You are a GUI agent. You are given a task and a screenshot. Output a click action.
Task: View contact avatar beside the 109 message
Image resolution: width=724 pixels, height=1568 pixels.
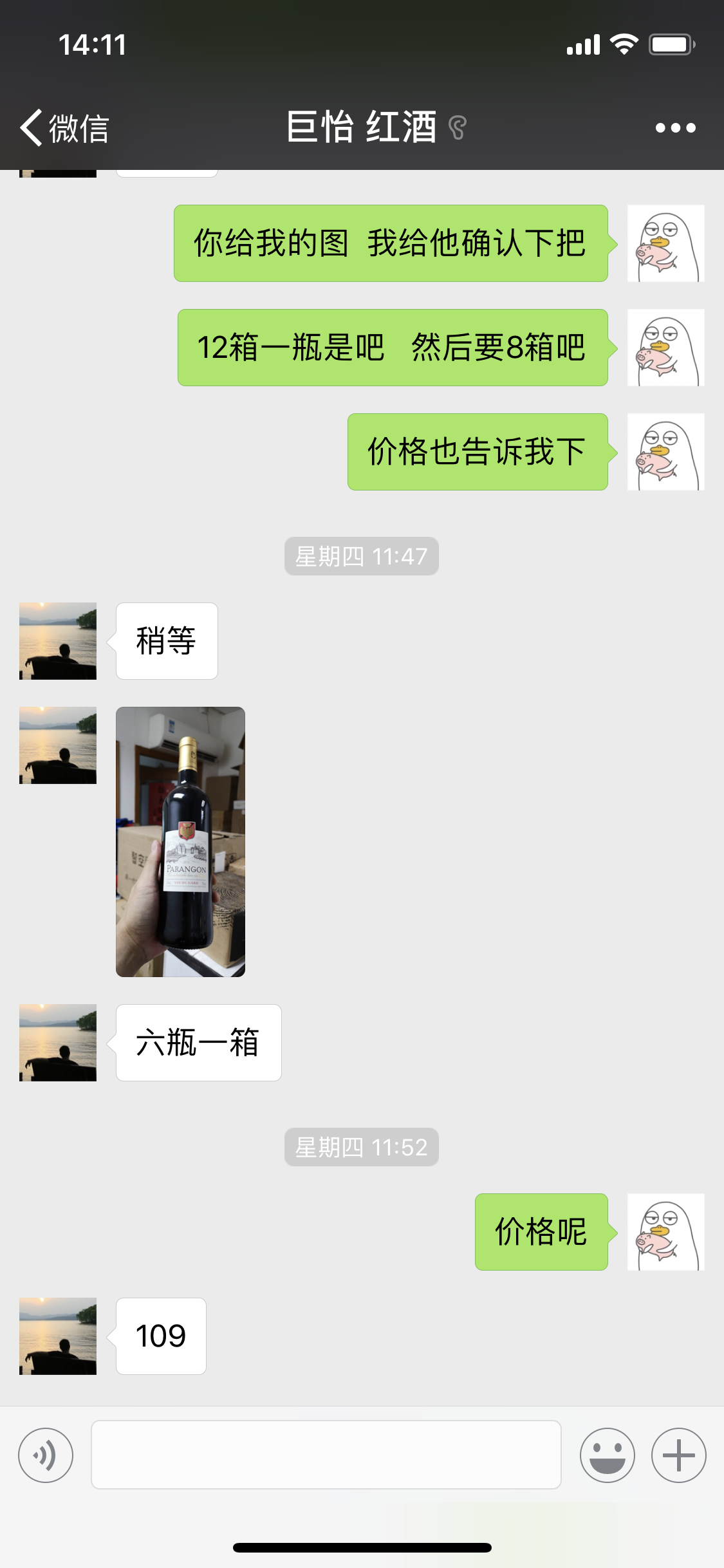coord(58,1336)
